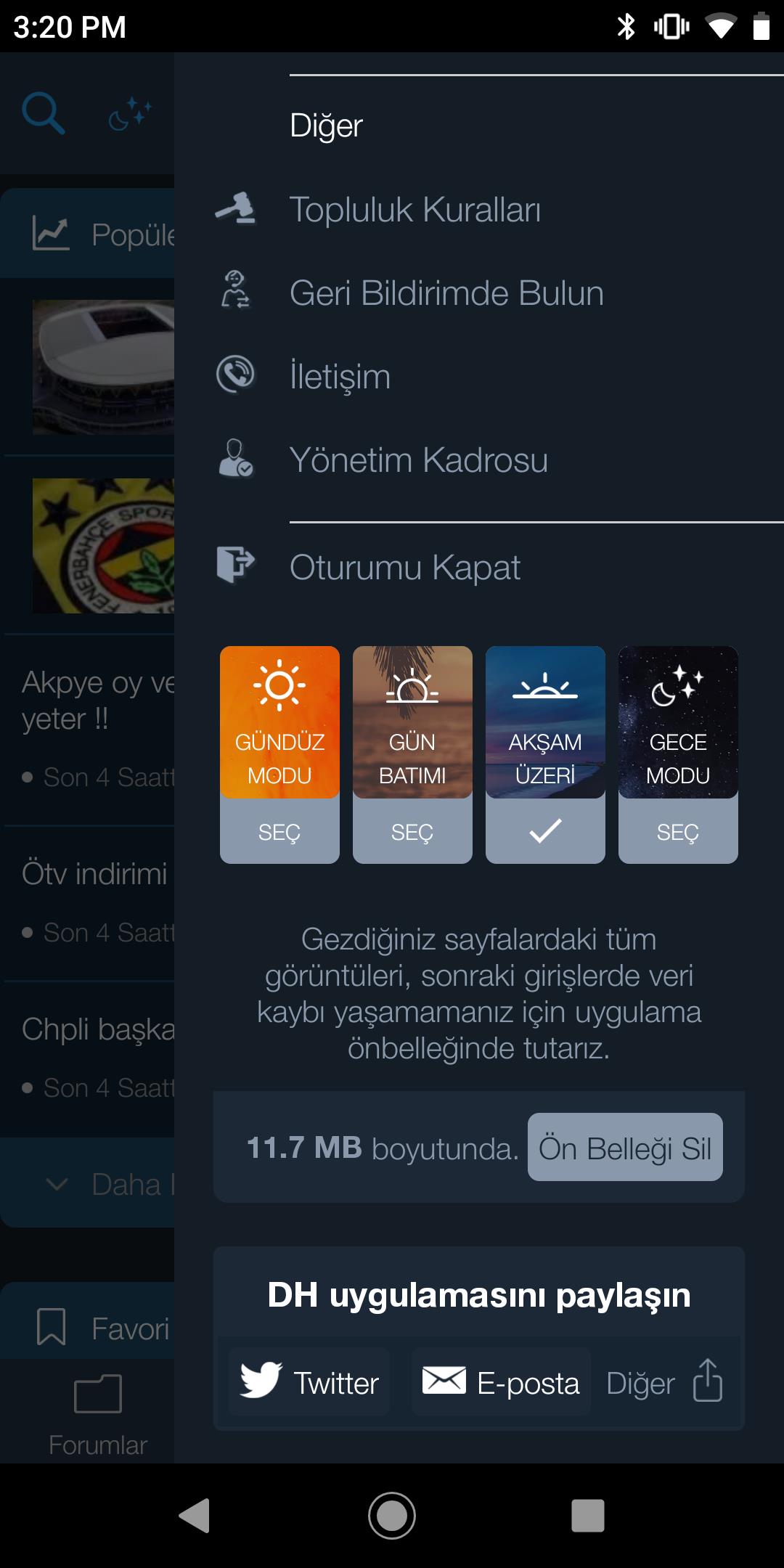
Task: Open the İletişim page
Action: [340, 377]
